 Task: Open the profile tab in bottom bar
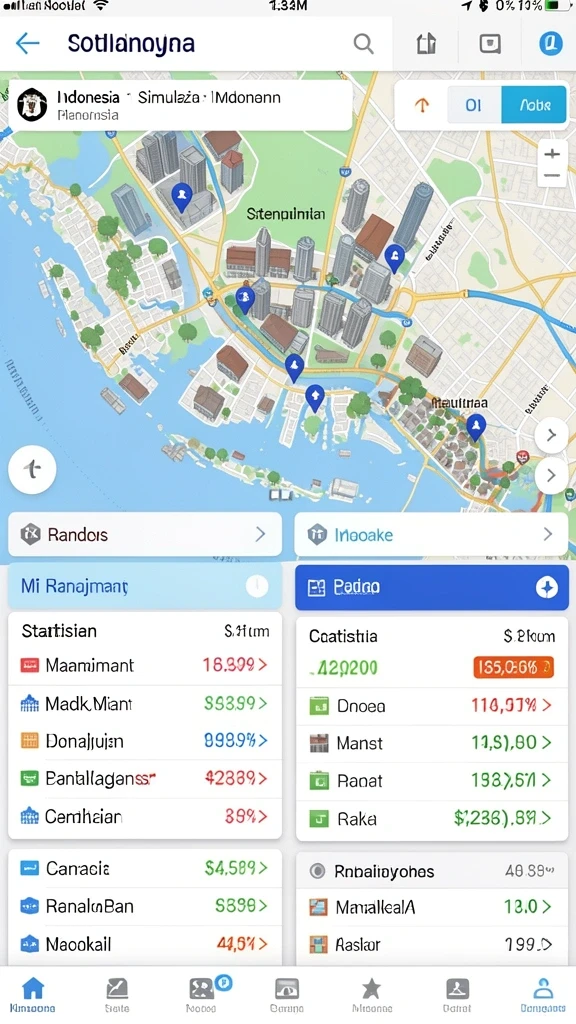coord(543,995)
